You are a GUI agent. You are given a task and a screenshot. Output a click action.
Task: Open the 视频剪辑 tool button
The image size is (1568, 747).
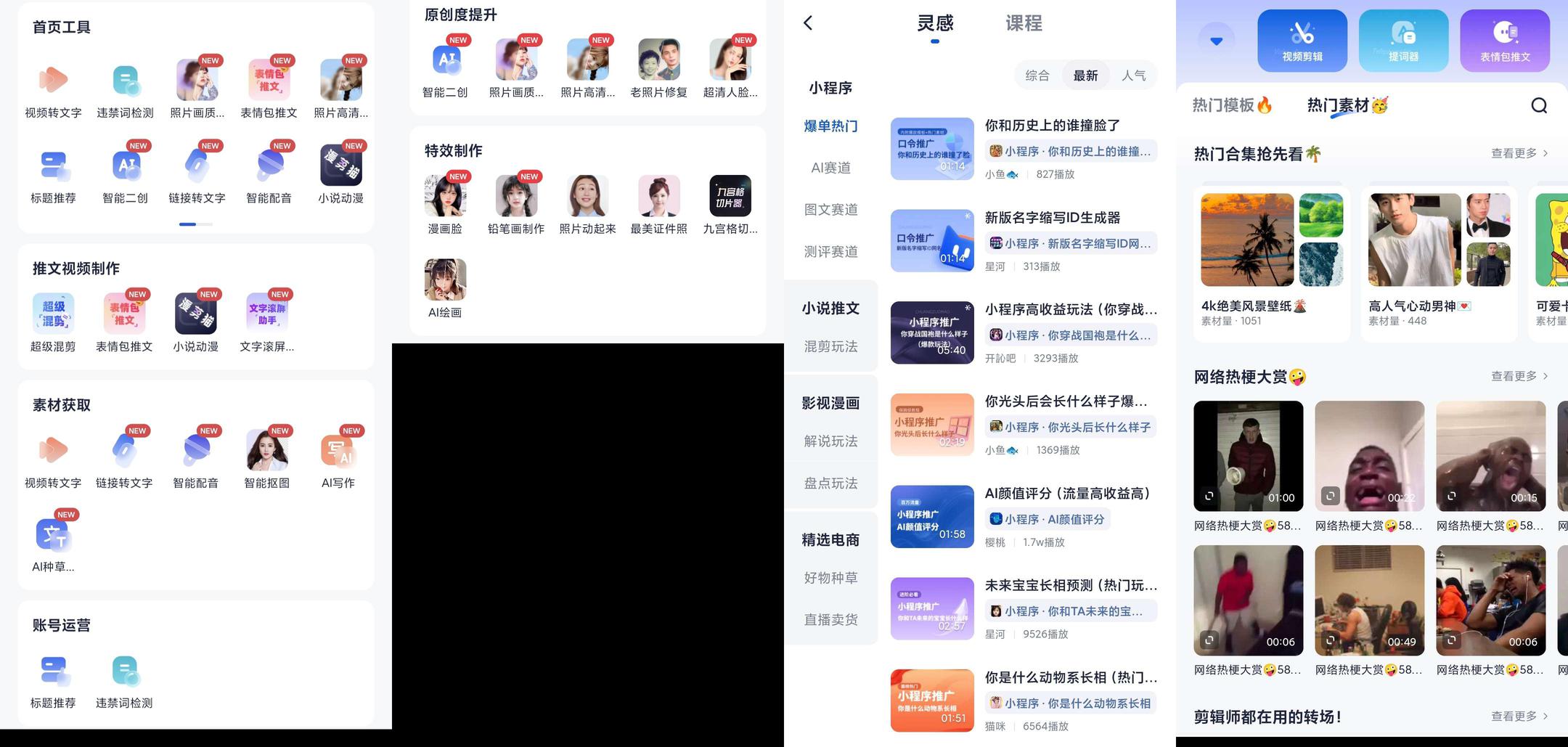(x=1302, y=41)
